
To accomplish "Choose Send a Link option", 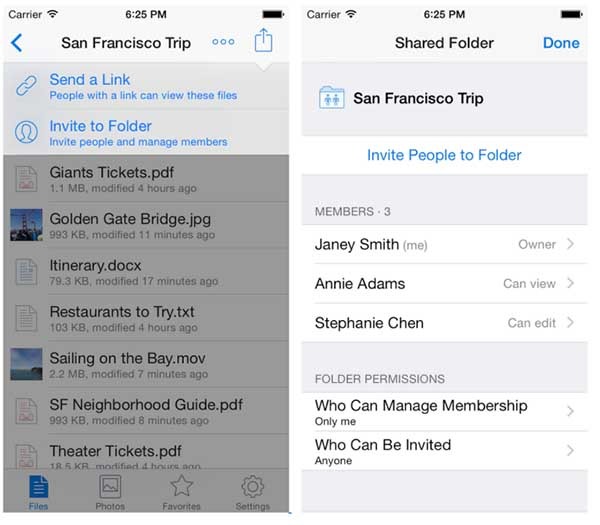I will tap(145, 86).
